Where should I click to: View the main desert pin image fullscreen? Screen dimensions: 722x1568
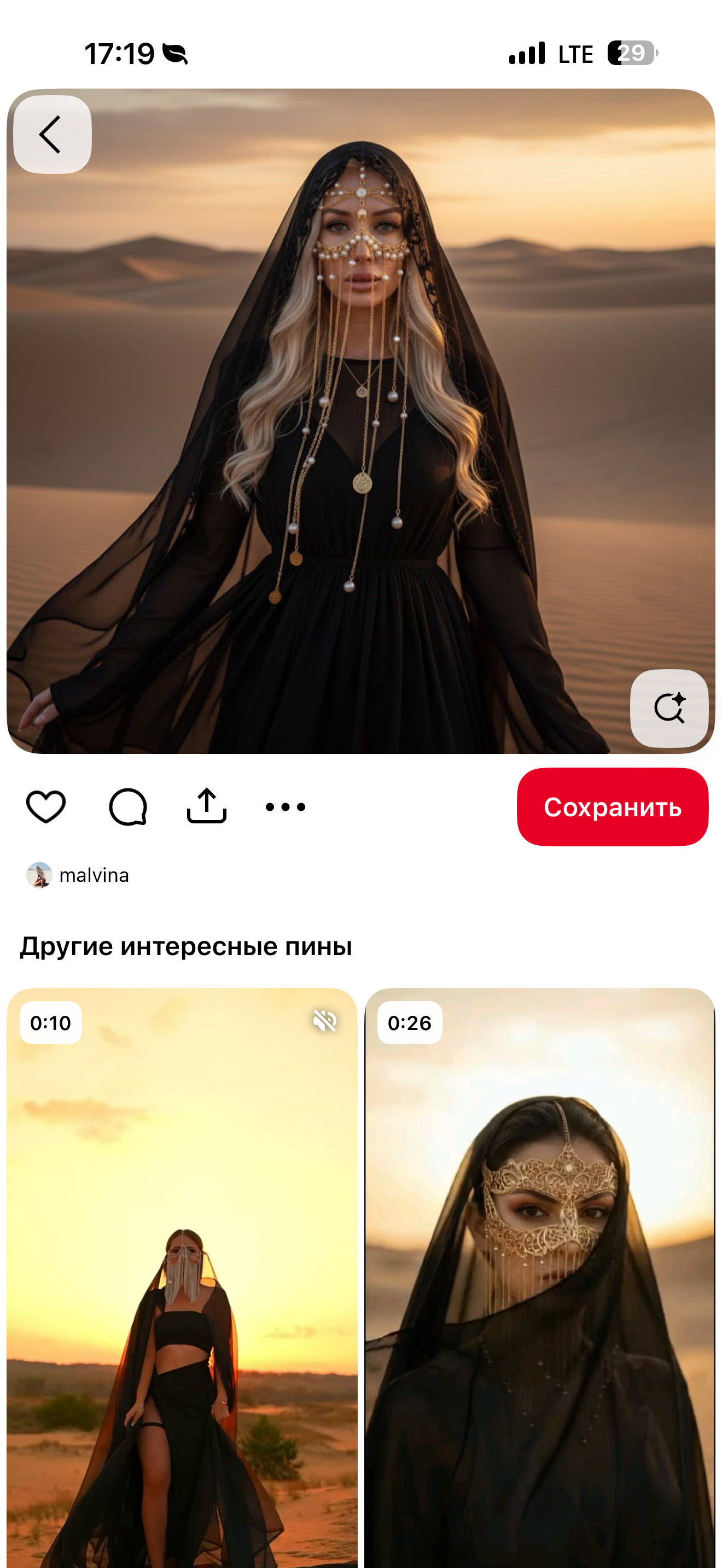(x=361, y=421)
